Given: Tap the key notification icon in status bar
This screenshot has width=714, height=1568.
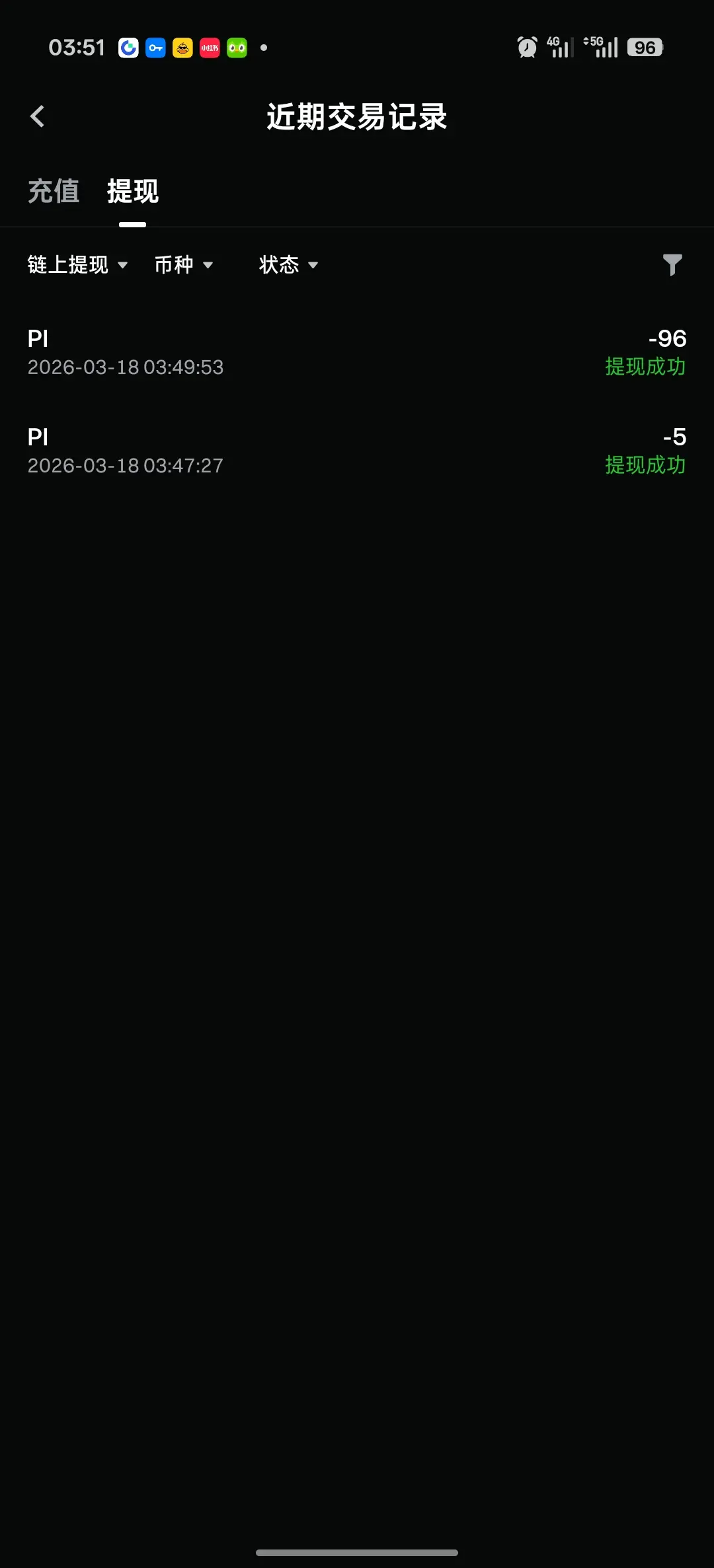Looking at the screenshot, I should (x=155, y=46).
